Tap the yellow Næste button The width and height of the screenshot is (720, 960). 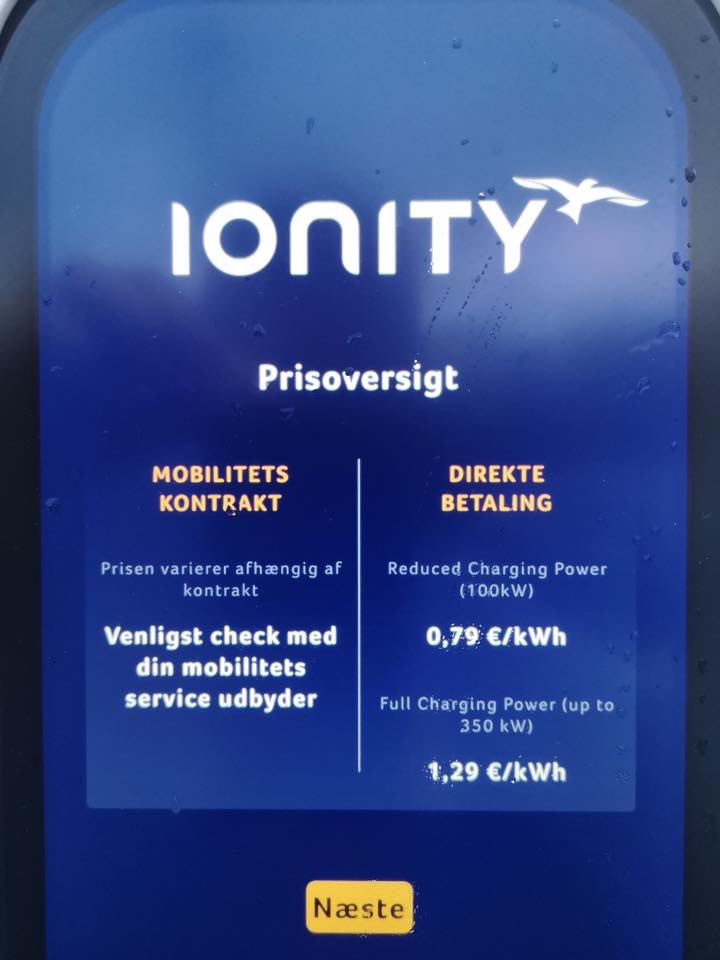359,907
